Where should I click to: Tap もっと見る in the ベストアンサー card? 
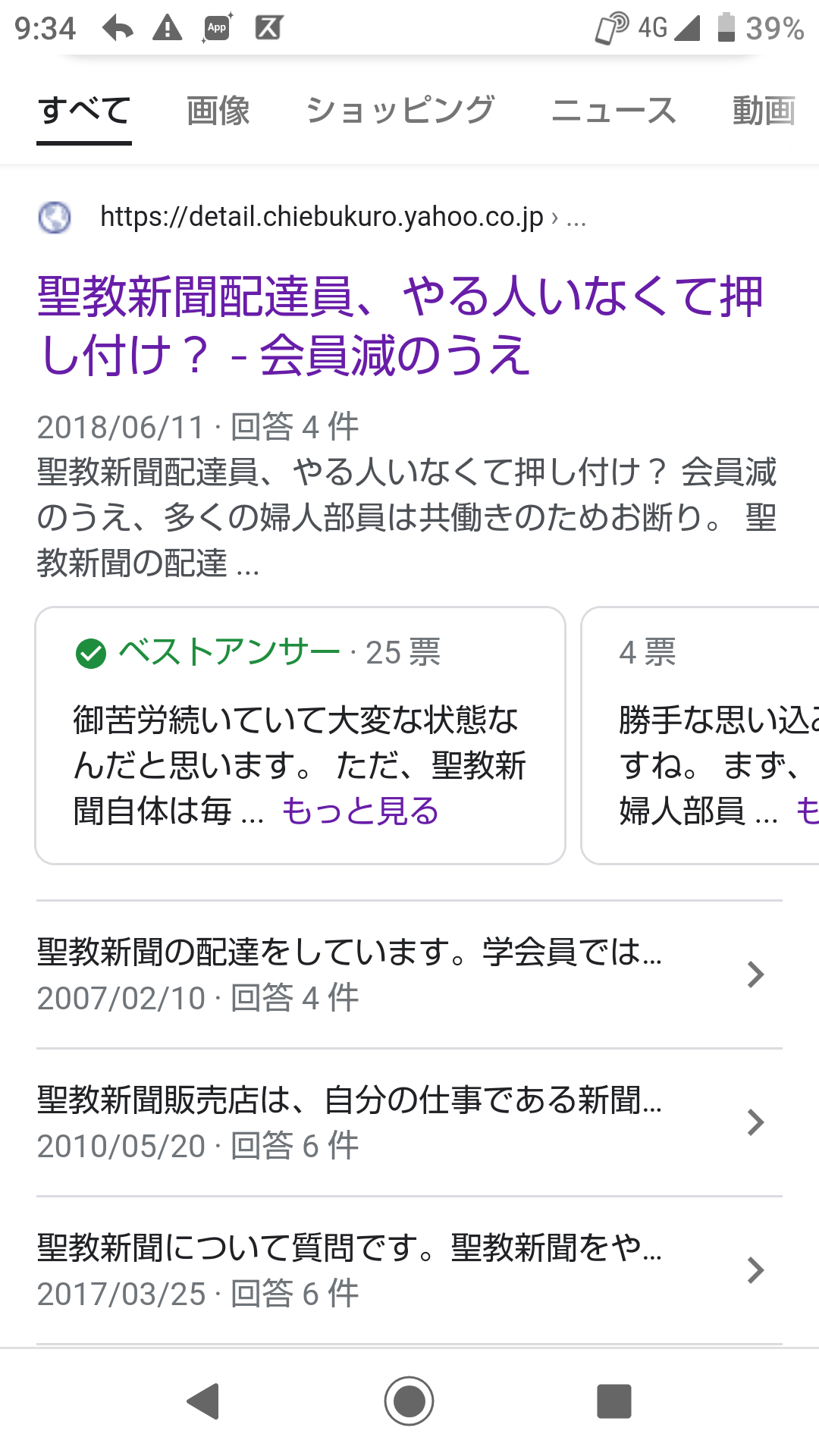click(360, 811)
